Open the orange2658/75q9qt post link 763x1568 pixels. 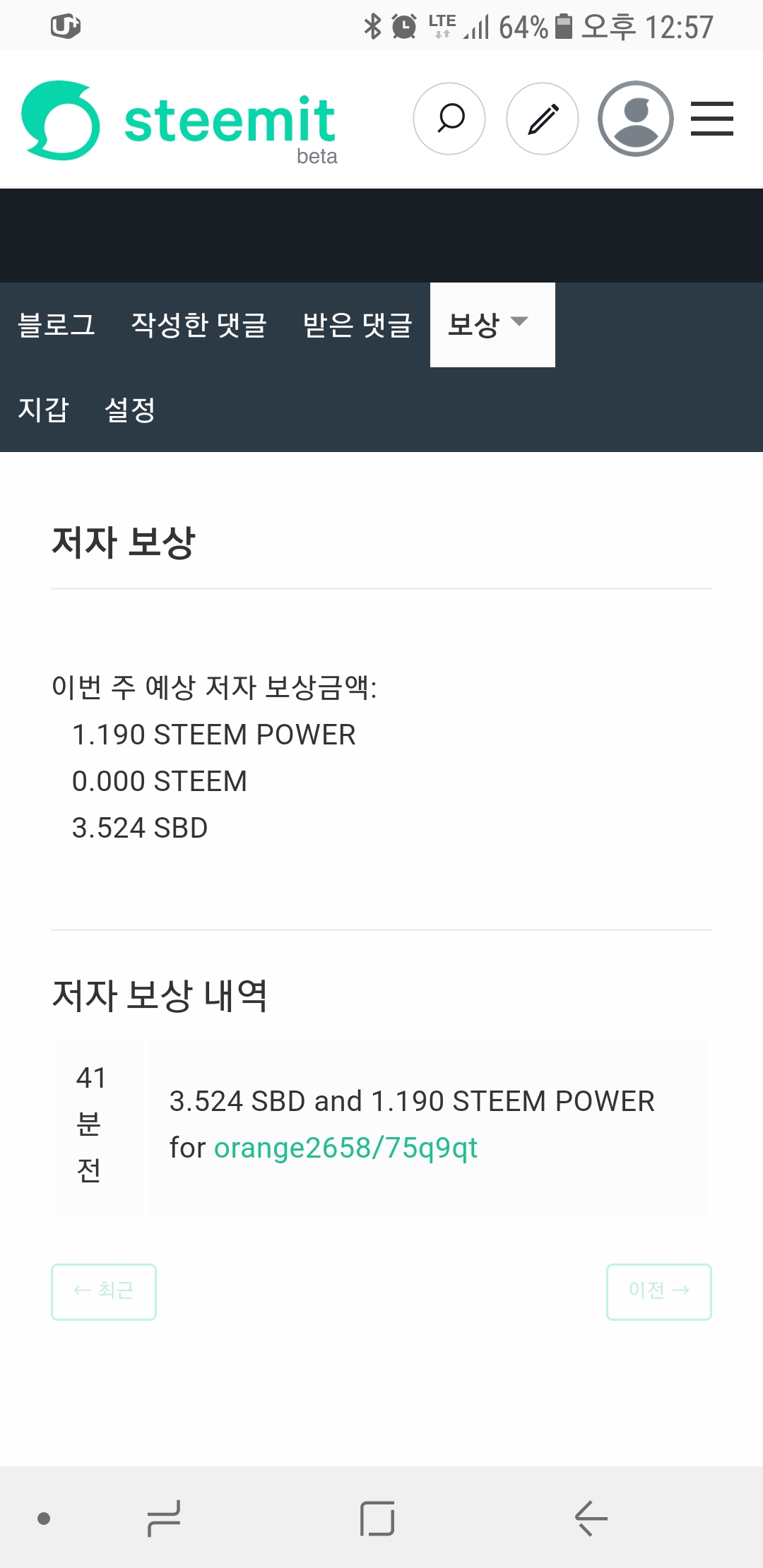[x=345, y=1148]
